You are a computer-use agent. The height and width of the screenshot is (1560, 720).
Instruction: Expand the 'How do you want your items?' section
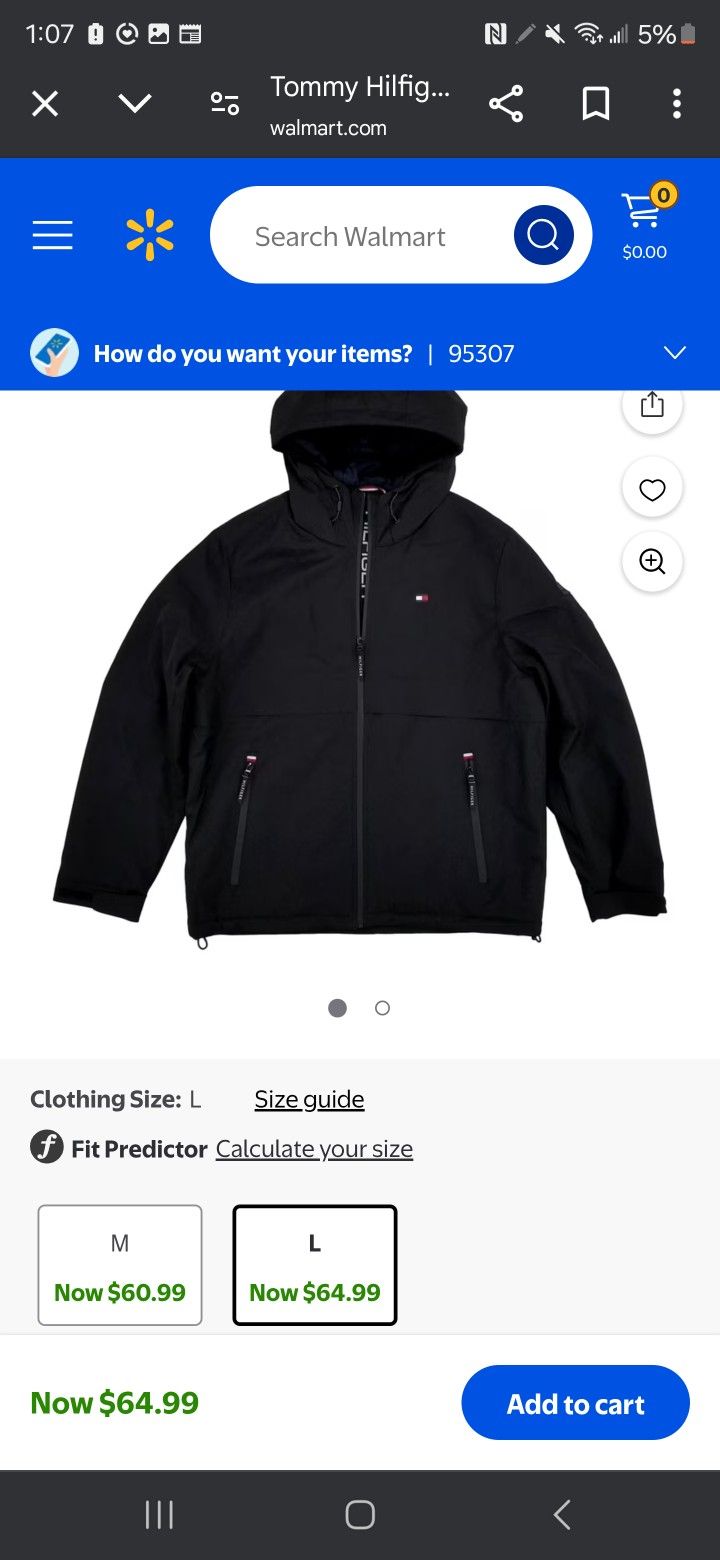[x=675, y=353]
